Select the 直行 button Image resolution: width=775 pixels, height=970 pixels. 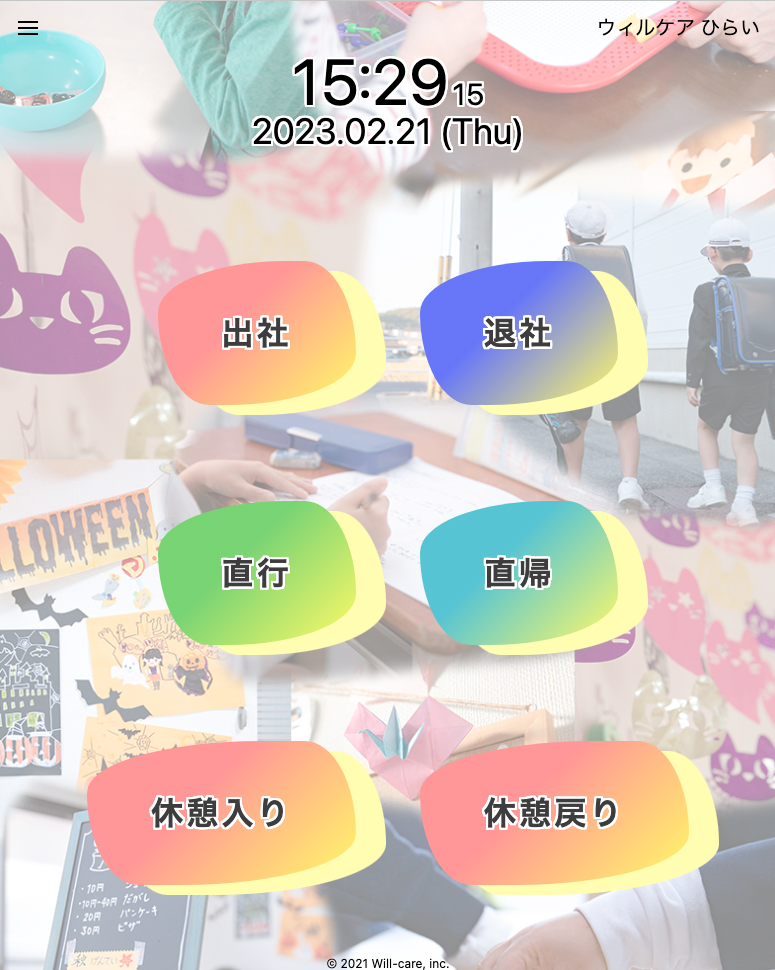(257, 573)
